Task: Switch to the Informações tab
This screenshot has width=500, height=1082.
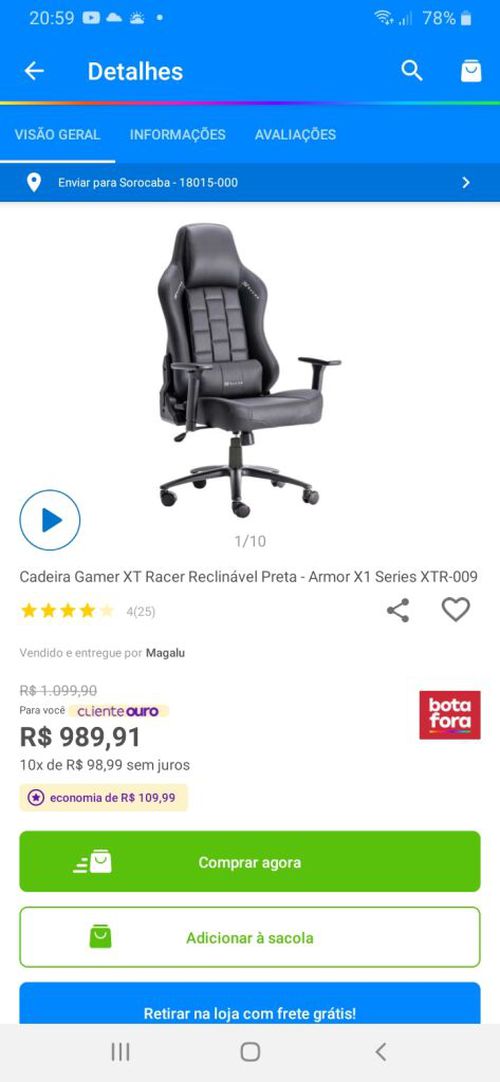Action: [177, 135]
